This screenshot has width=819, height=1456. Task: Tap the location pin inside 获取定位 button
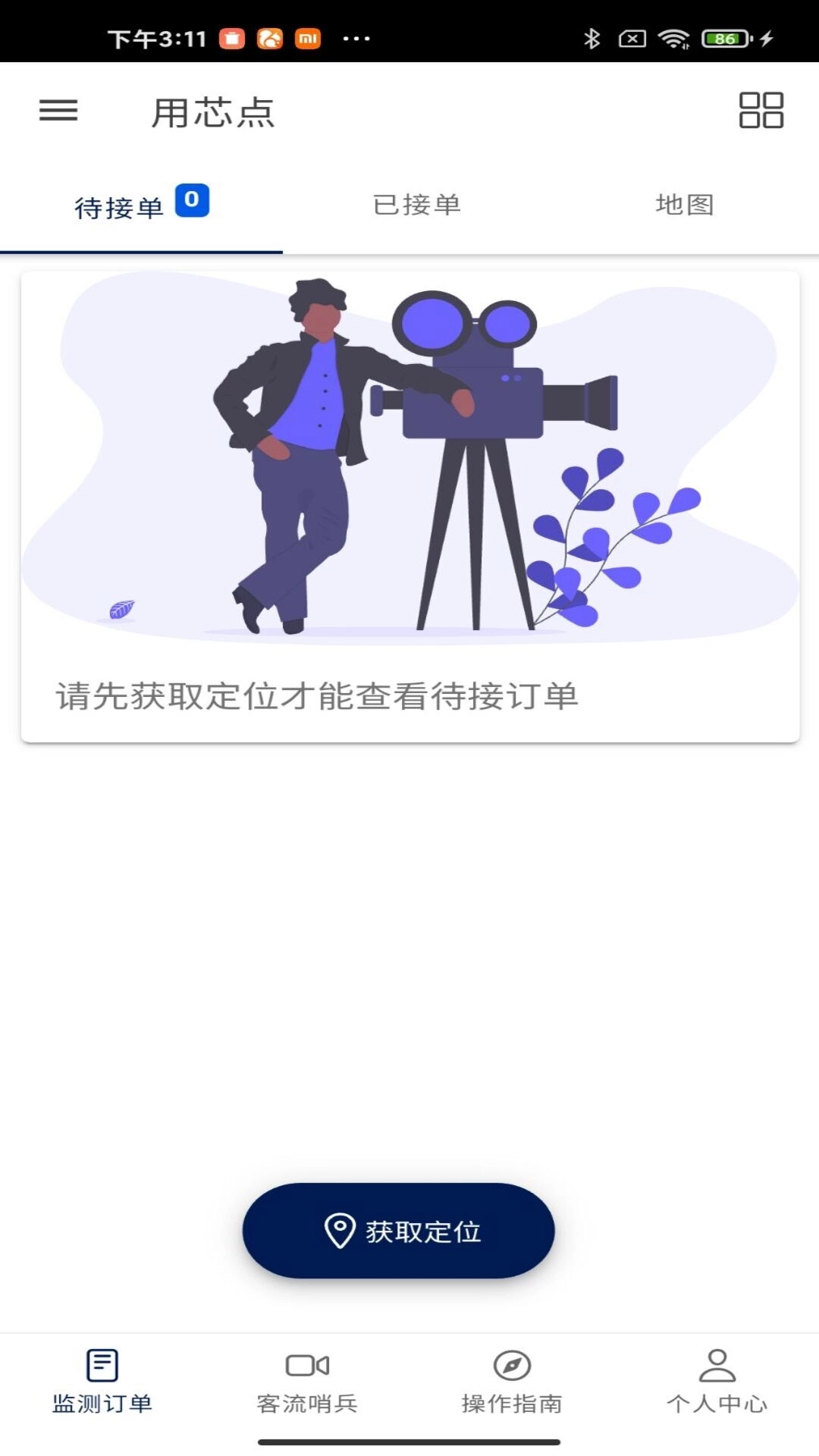[339, 1231]
